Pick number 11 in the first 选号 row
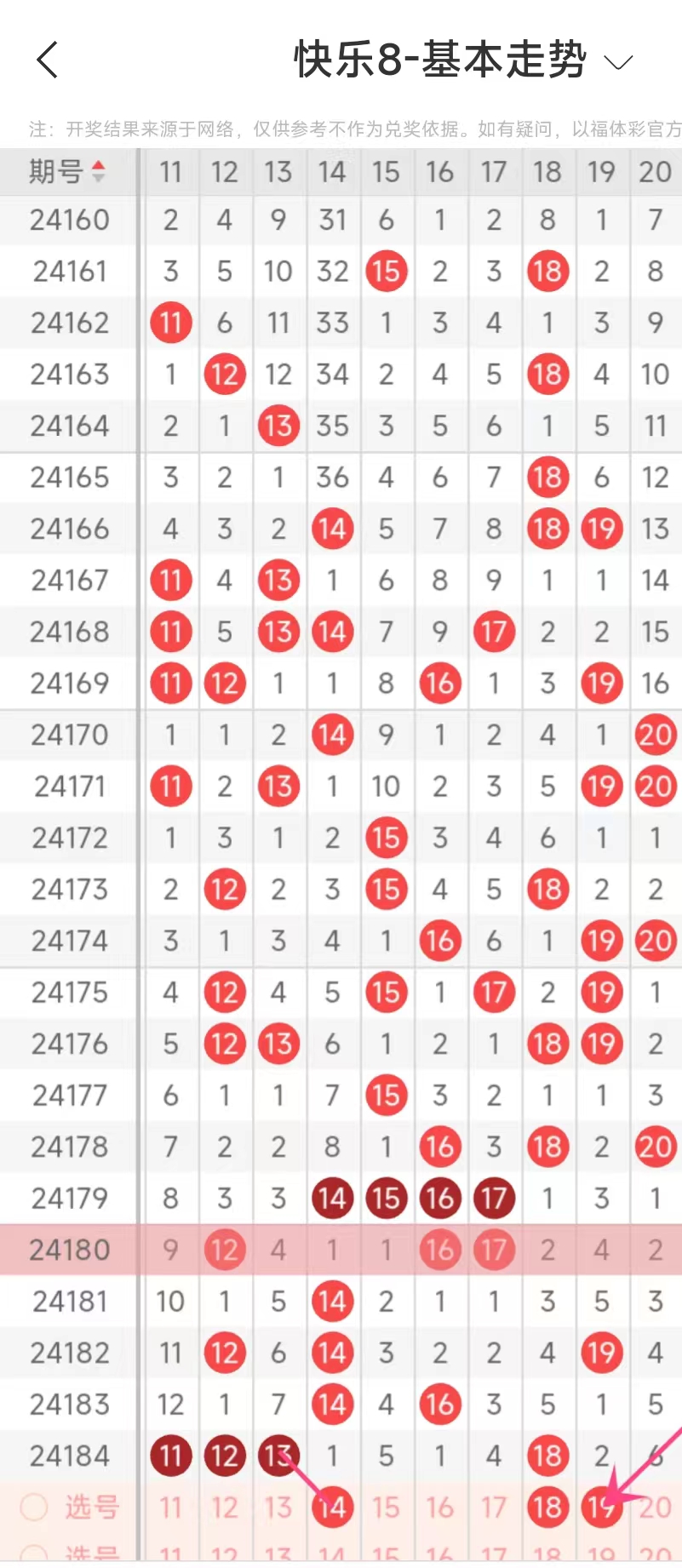Screen dimensions: 682x1568 pos(171,1508)
